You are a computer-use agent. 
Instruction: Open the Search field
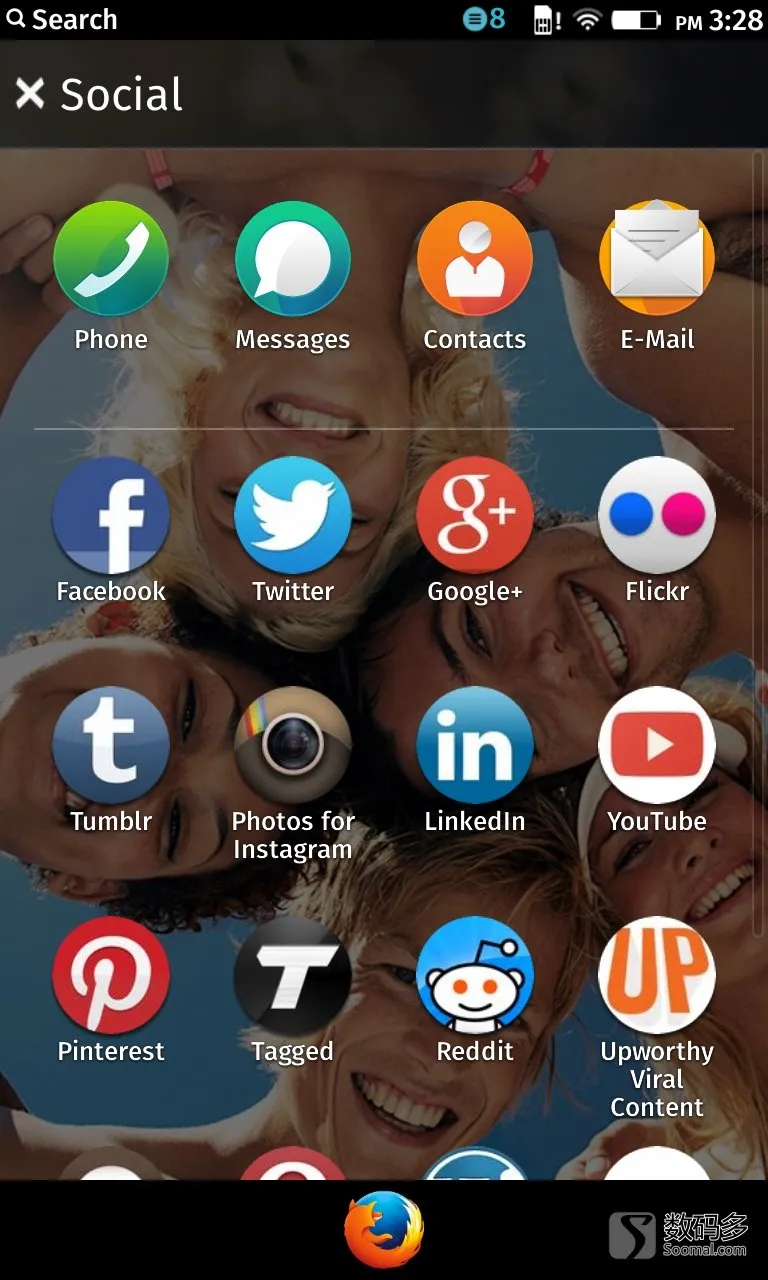(x=62, y=19)
